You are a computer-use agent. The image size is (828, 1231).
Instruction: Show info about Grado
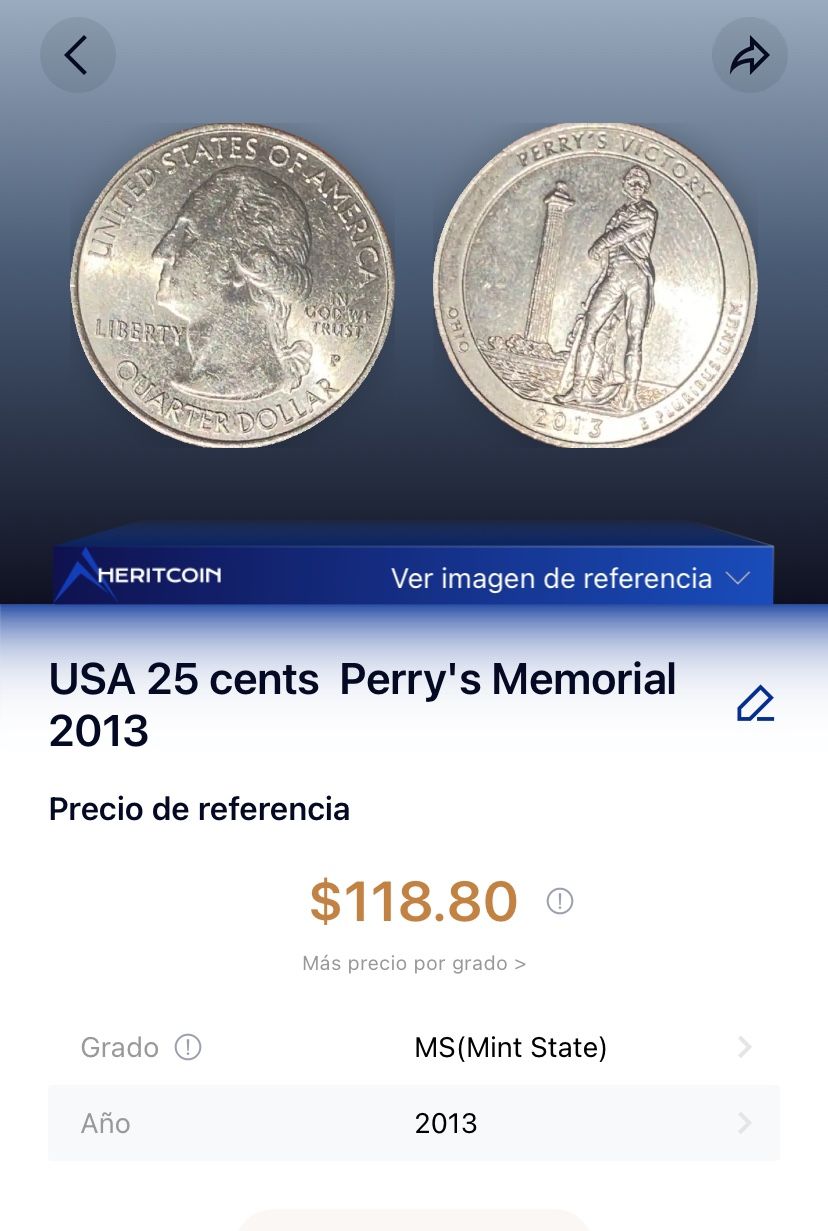[x=188, y=1047]
